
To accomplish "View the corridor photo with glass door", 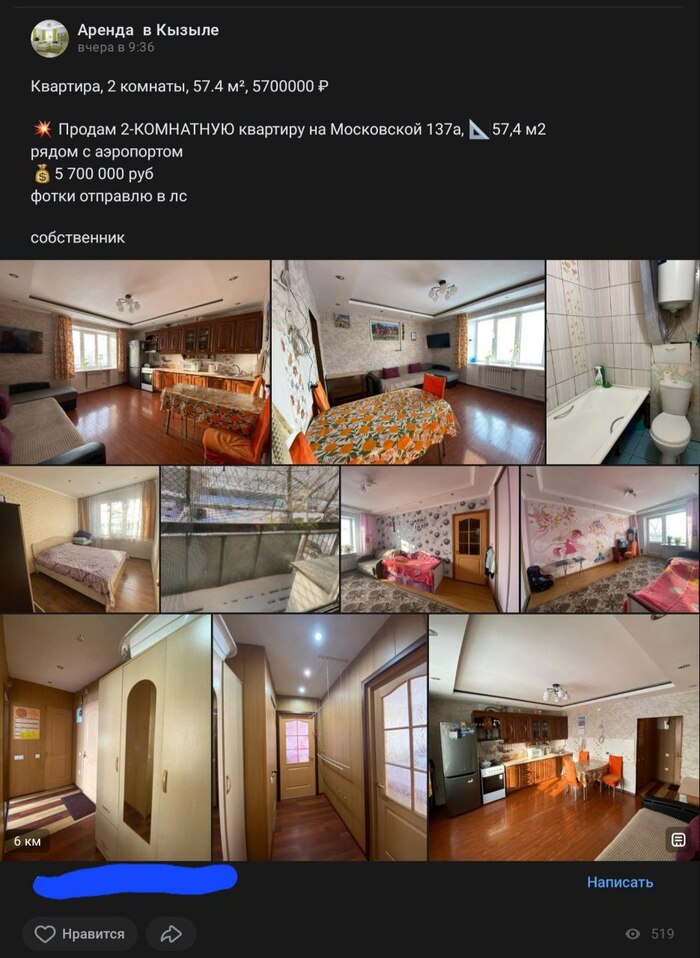I will pyautogui.click(x=320, y=737).
